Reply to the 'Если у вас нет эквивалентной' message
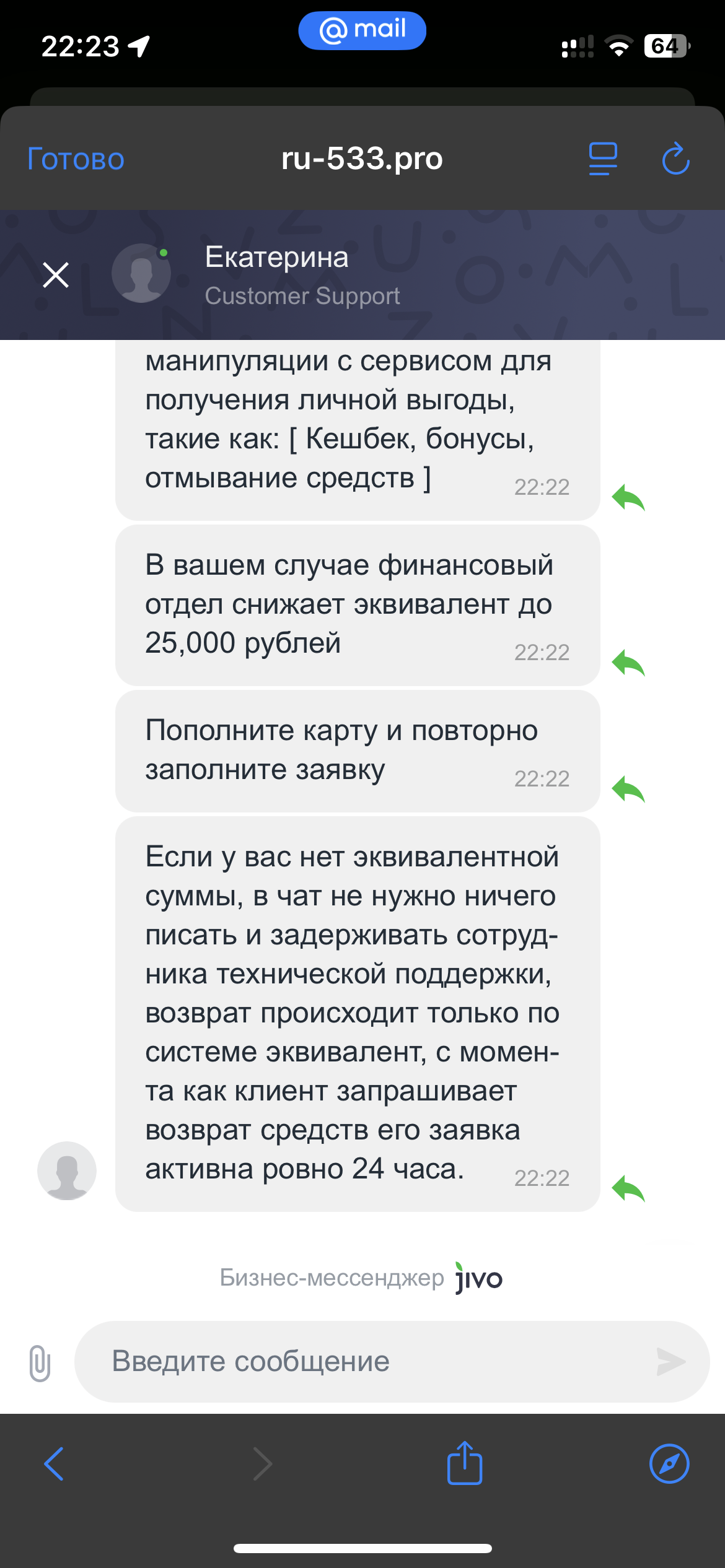725x1568 pixels. [x=628, y=1189]
